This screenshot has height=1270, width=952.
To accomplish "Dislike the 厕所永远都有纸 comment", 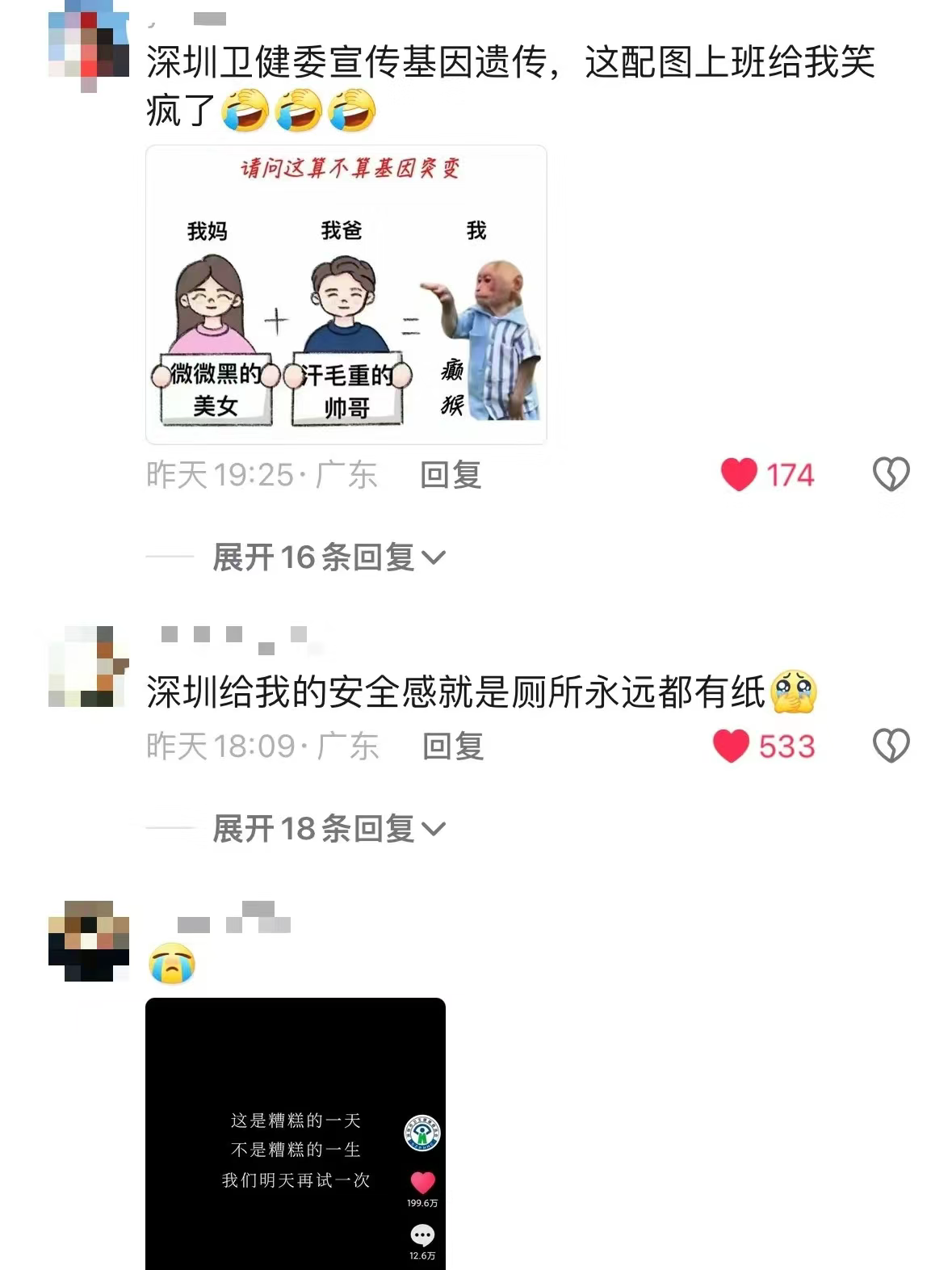I will pyautogui.click(x=891, y=746).
